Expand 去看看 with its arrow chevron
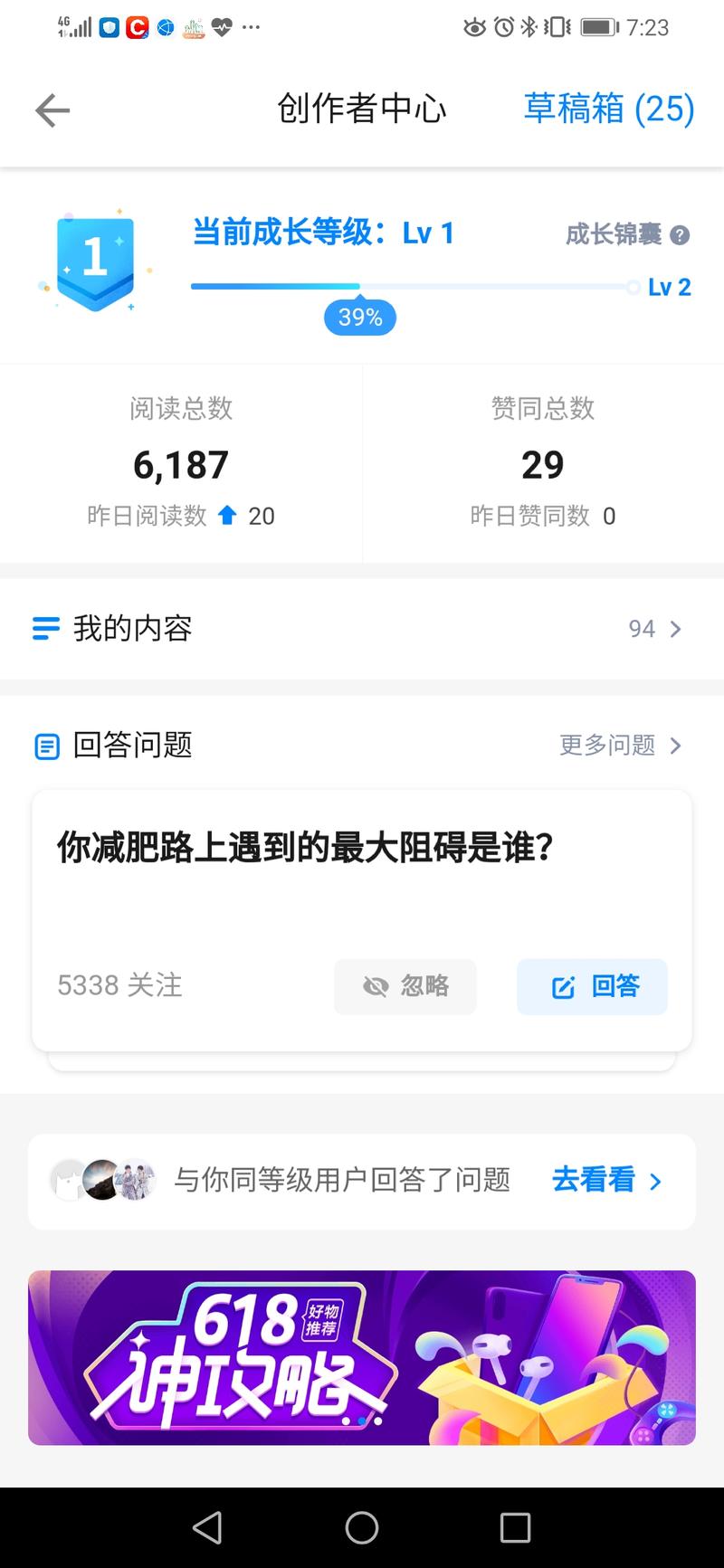The width and height of the screenshot is (724, 1568). click(x=655, y=1182)
